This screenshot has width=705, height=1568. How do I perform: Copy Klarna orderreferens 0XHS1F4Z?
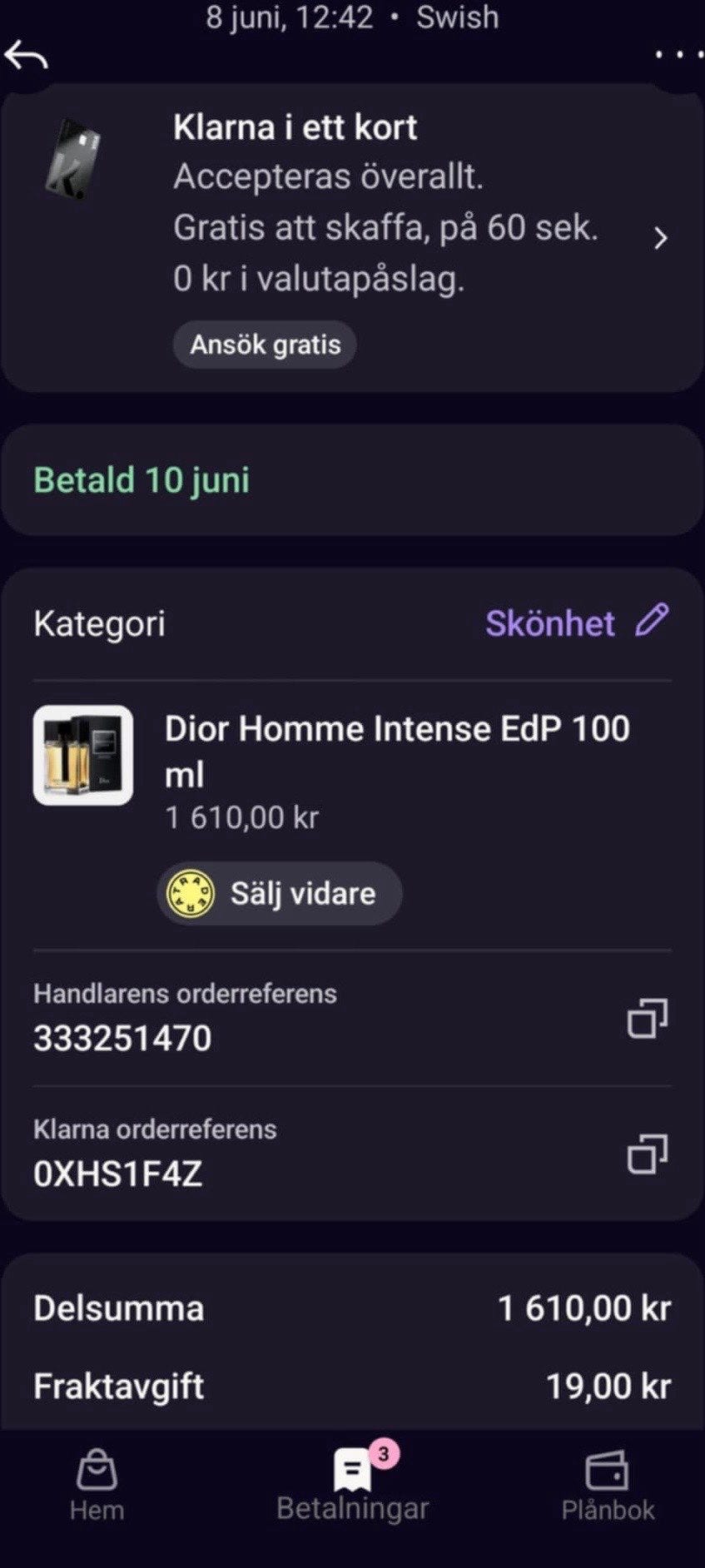pyautogui.click(x=647, y=1154)
